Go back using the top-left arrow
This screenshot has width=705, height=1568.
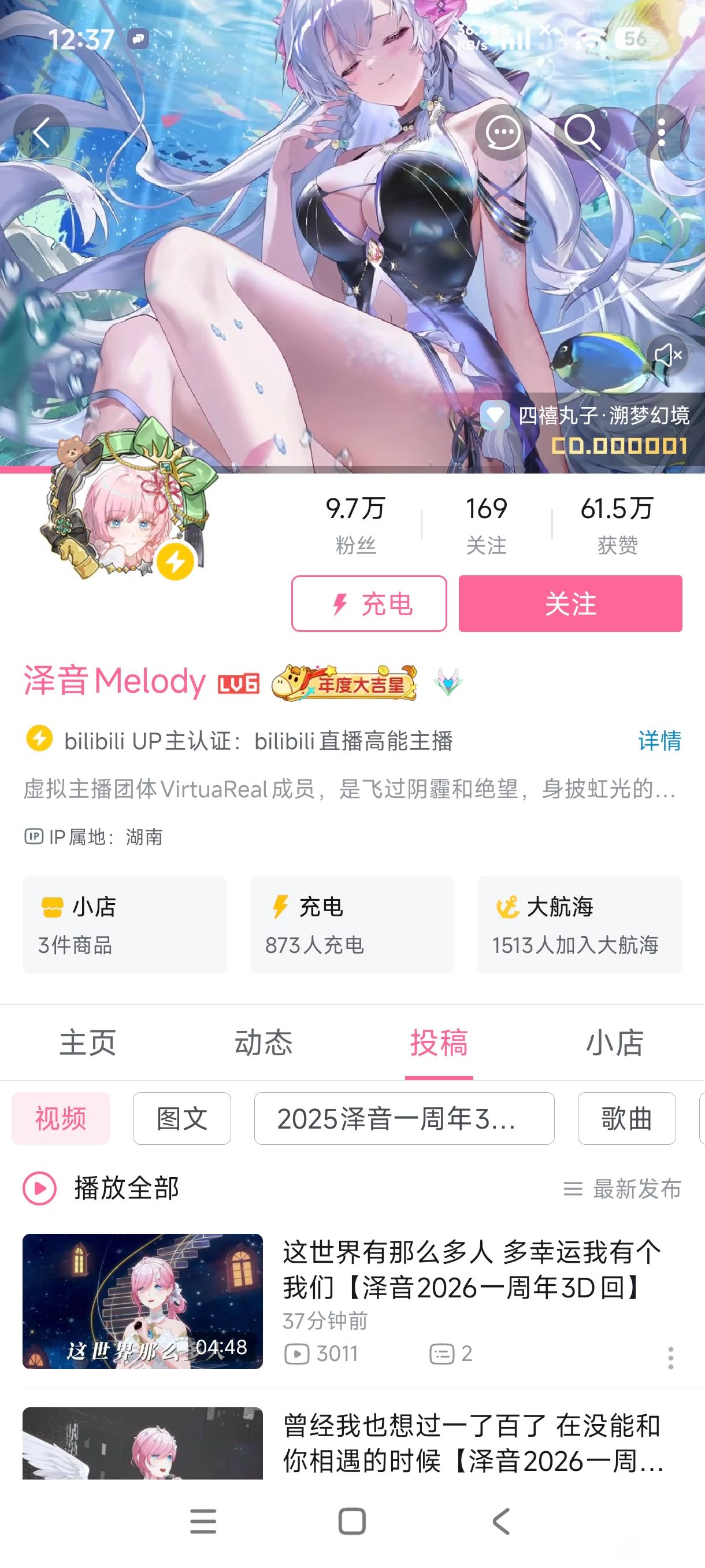(41, 132)
